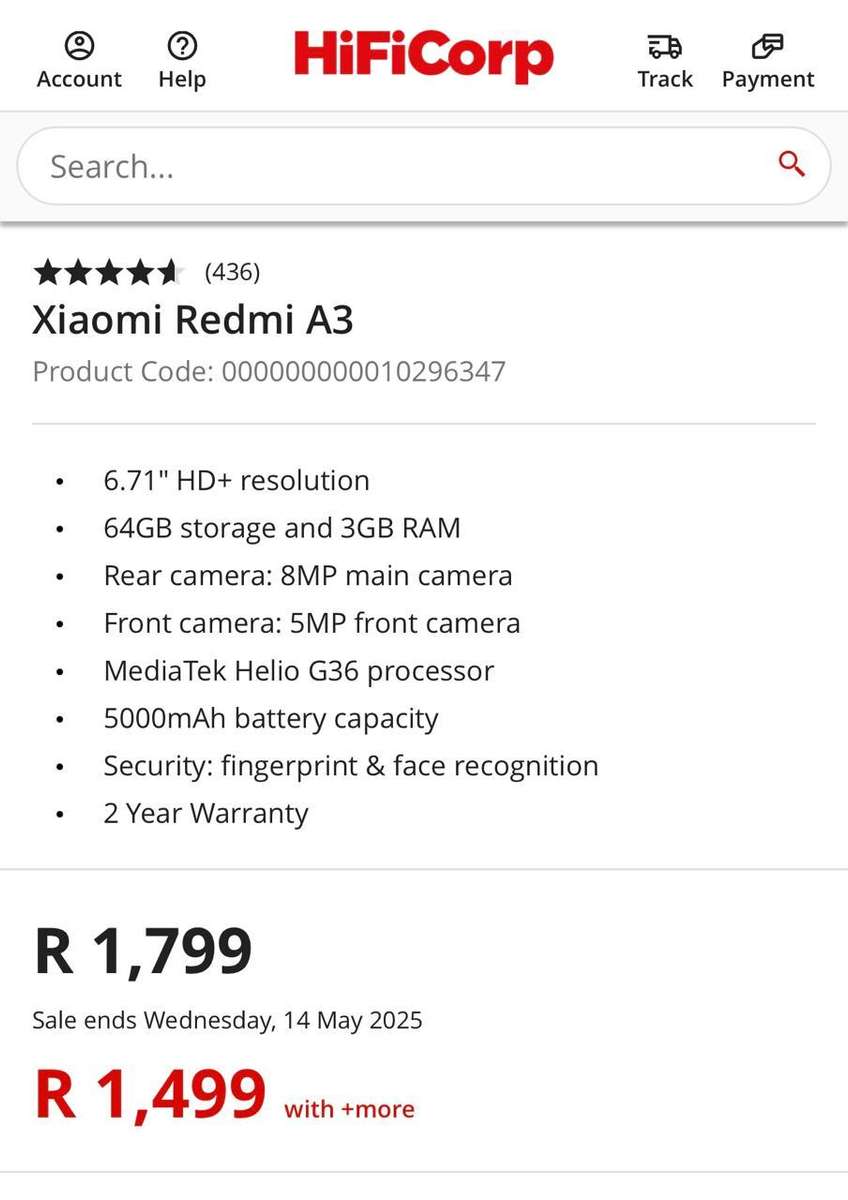This screenshot has height=1200, width=848.
Task: Click the search magnifying glass icon
Action: pyautogui.click(x=791, y=165)
